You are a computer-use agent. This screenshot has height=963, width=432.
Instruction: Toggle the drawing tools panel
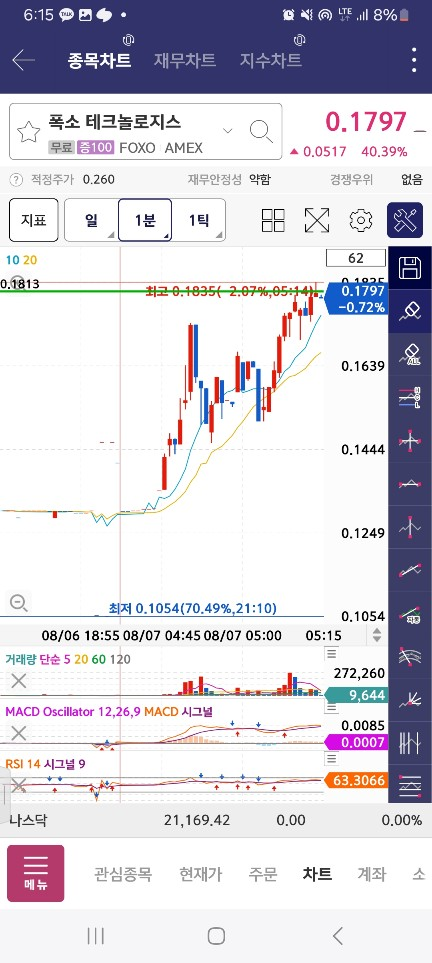click(405, 220)
